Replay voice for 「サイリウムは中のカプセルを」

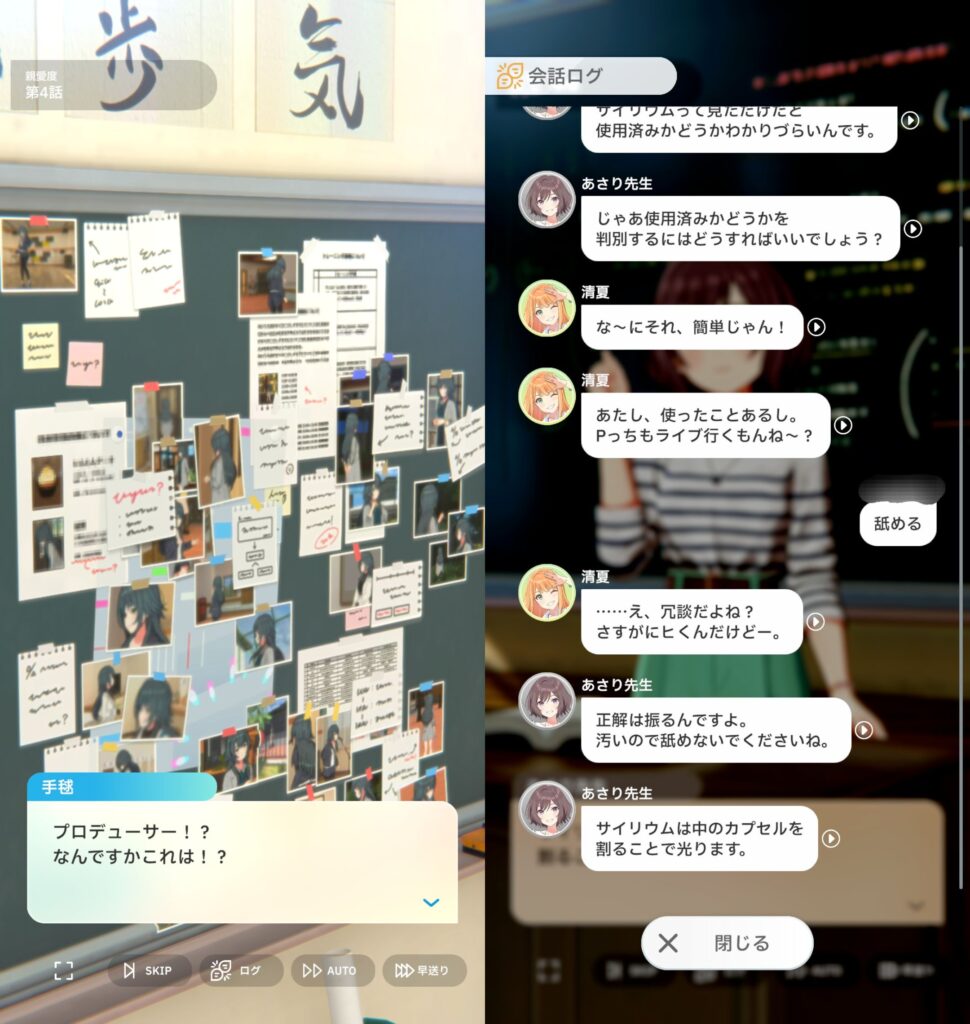tap(831, 838)
